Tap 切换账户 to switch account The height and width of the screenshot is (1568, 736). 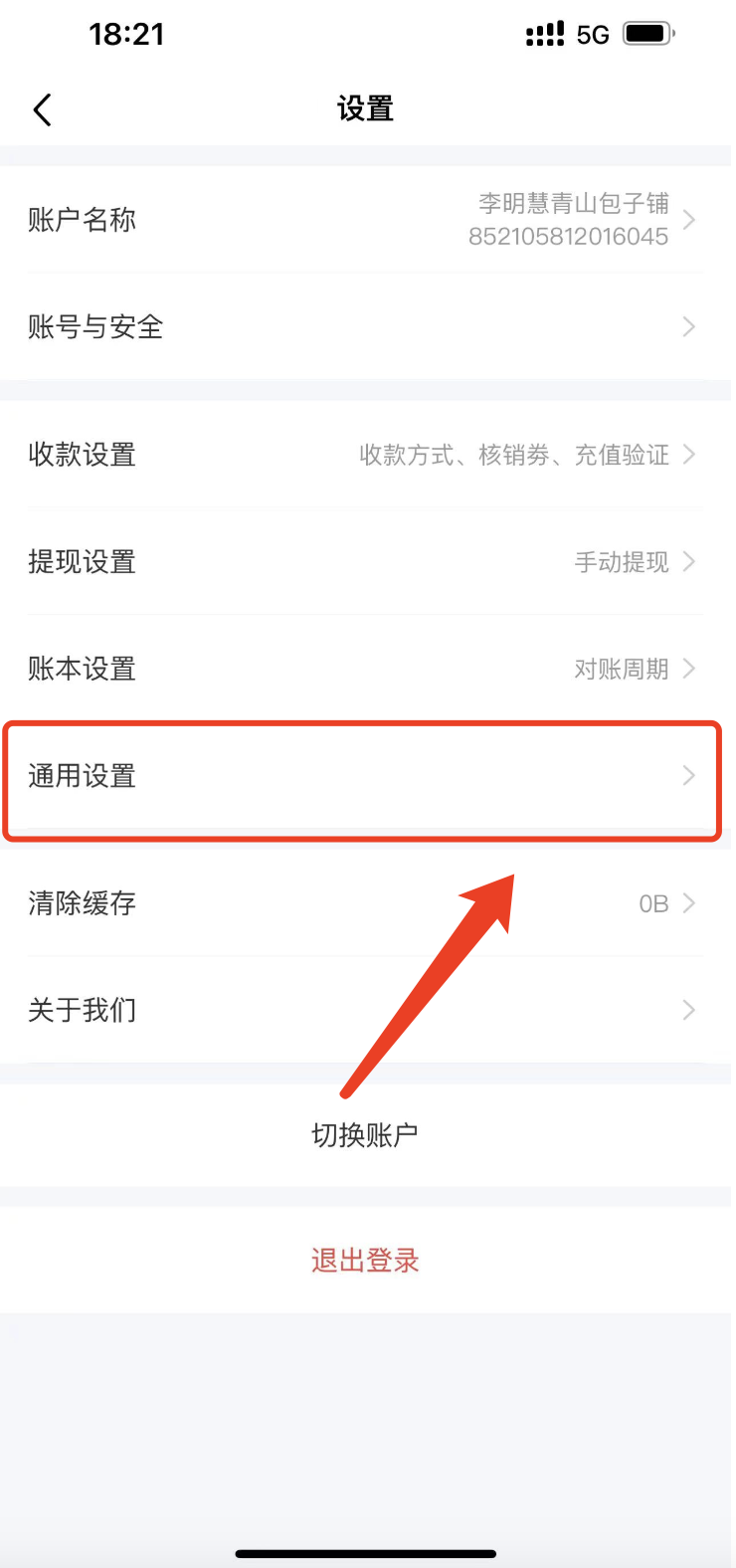coord(366,1135)
